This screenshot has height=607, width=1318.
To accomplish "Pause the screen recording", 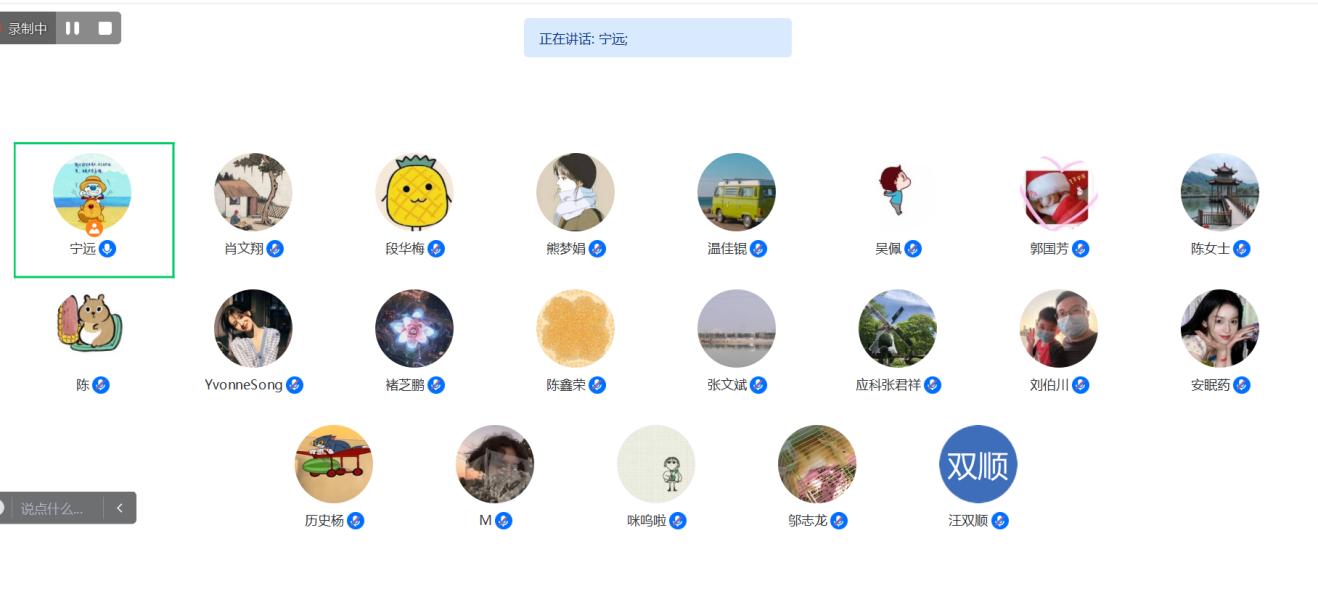I will 72,28.
